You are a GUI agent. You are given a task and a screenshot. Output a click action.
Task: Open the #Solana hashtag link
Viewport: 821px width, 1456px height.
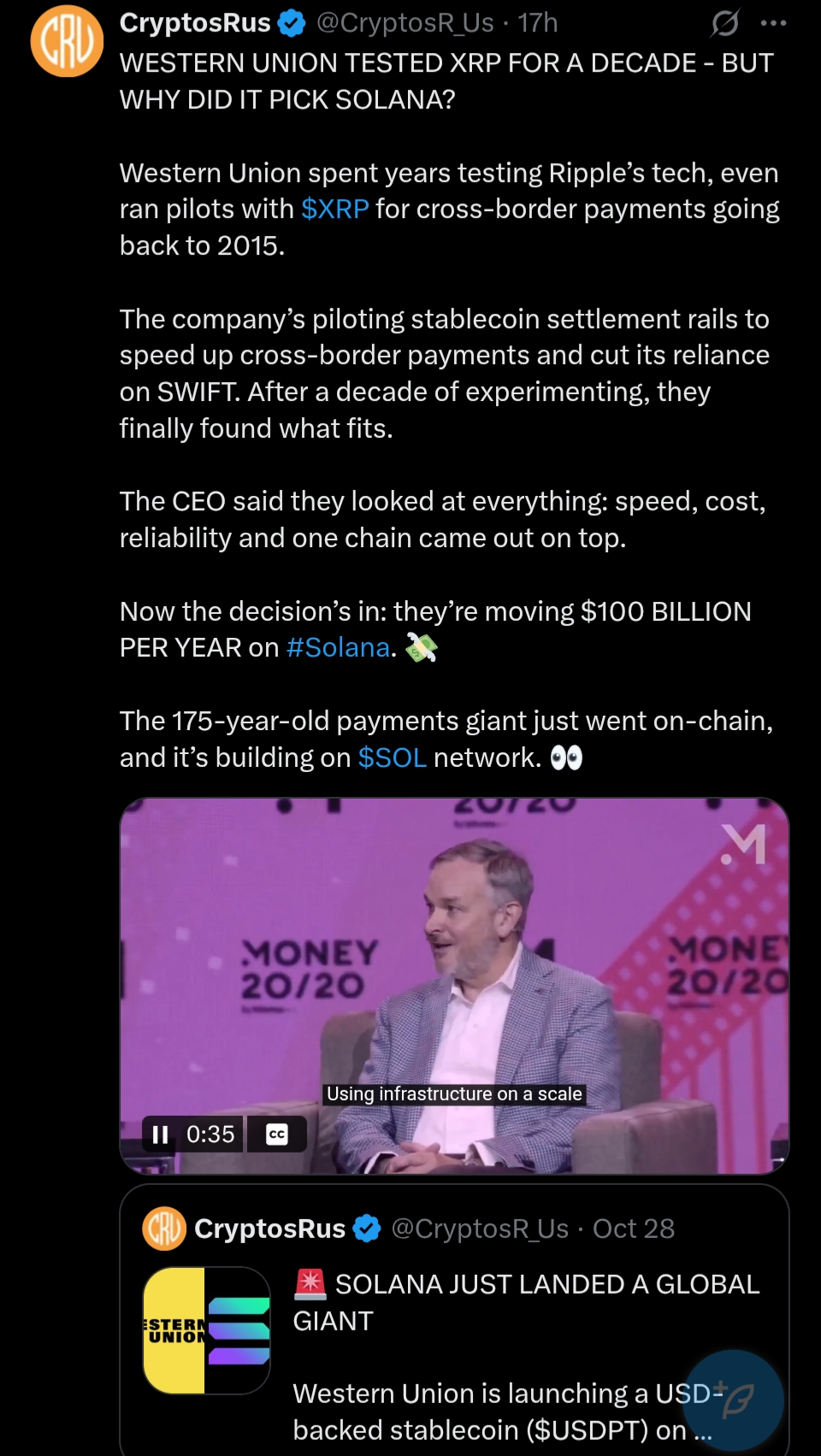click(x=338, y=648)
